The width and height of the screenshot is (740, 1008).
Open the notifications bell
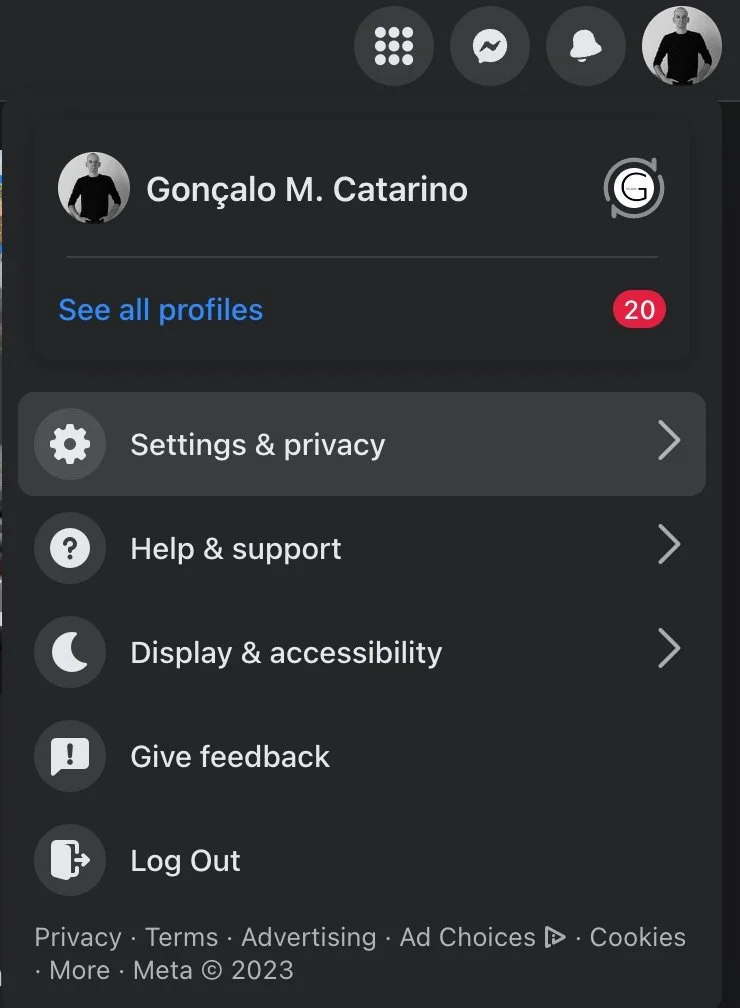[x=585, y=46]
